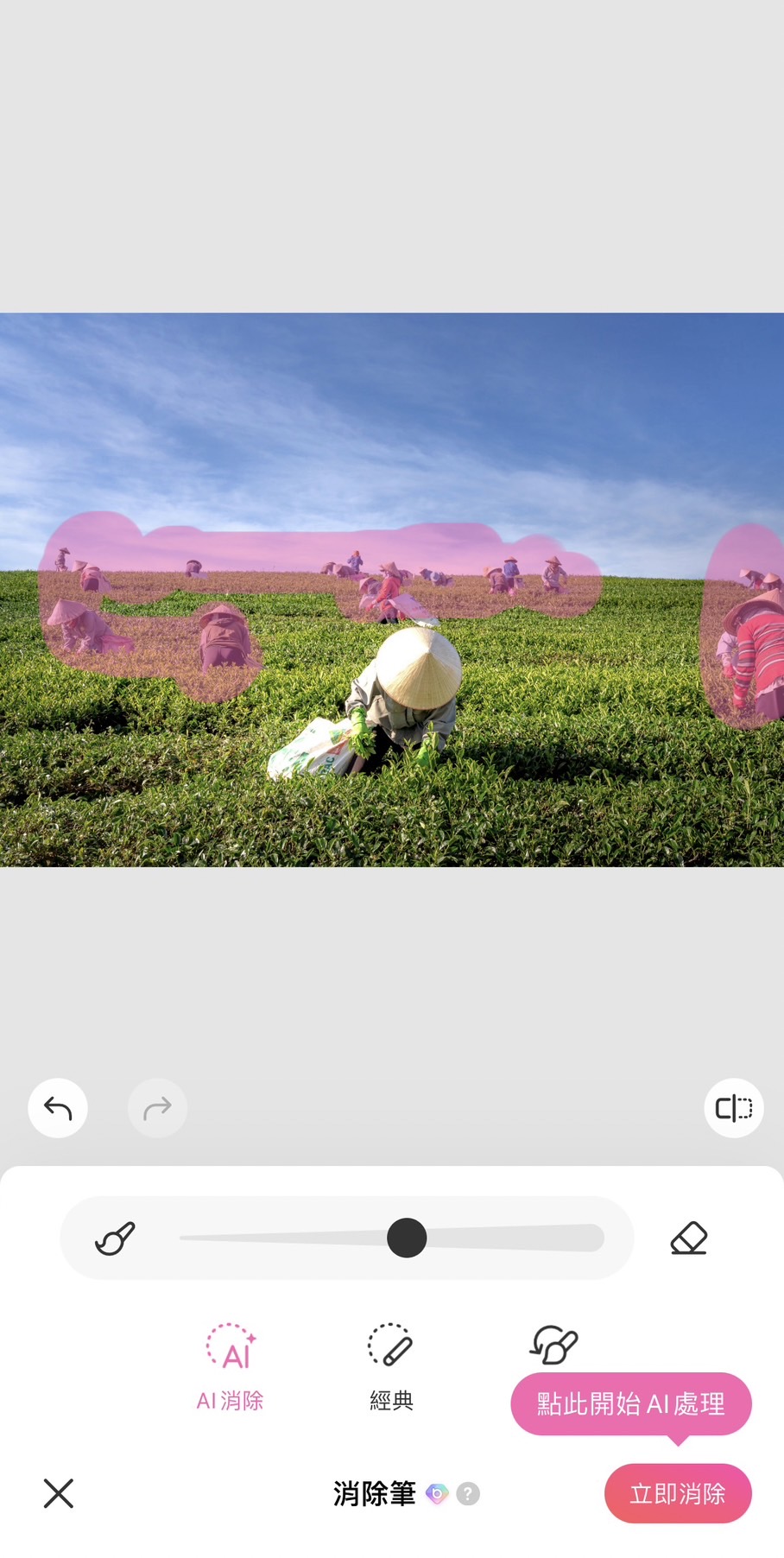This screenshot has height=1558, width=784.
Task: Redo the brush stroke
Action: (x=157, y=1108)
